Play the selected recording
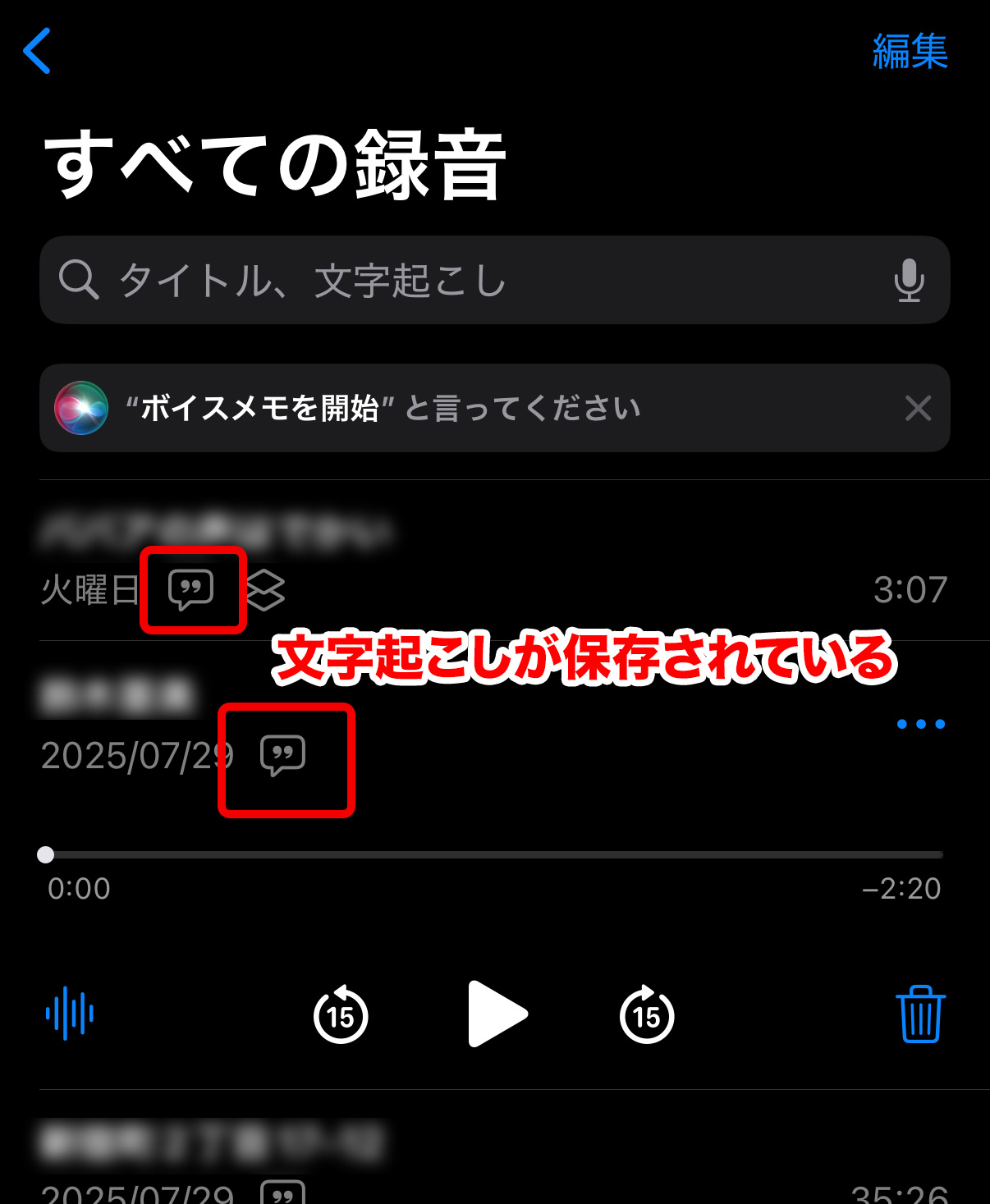The image size is (990, 1204). click(496, 1014)
